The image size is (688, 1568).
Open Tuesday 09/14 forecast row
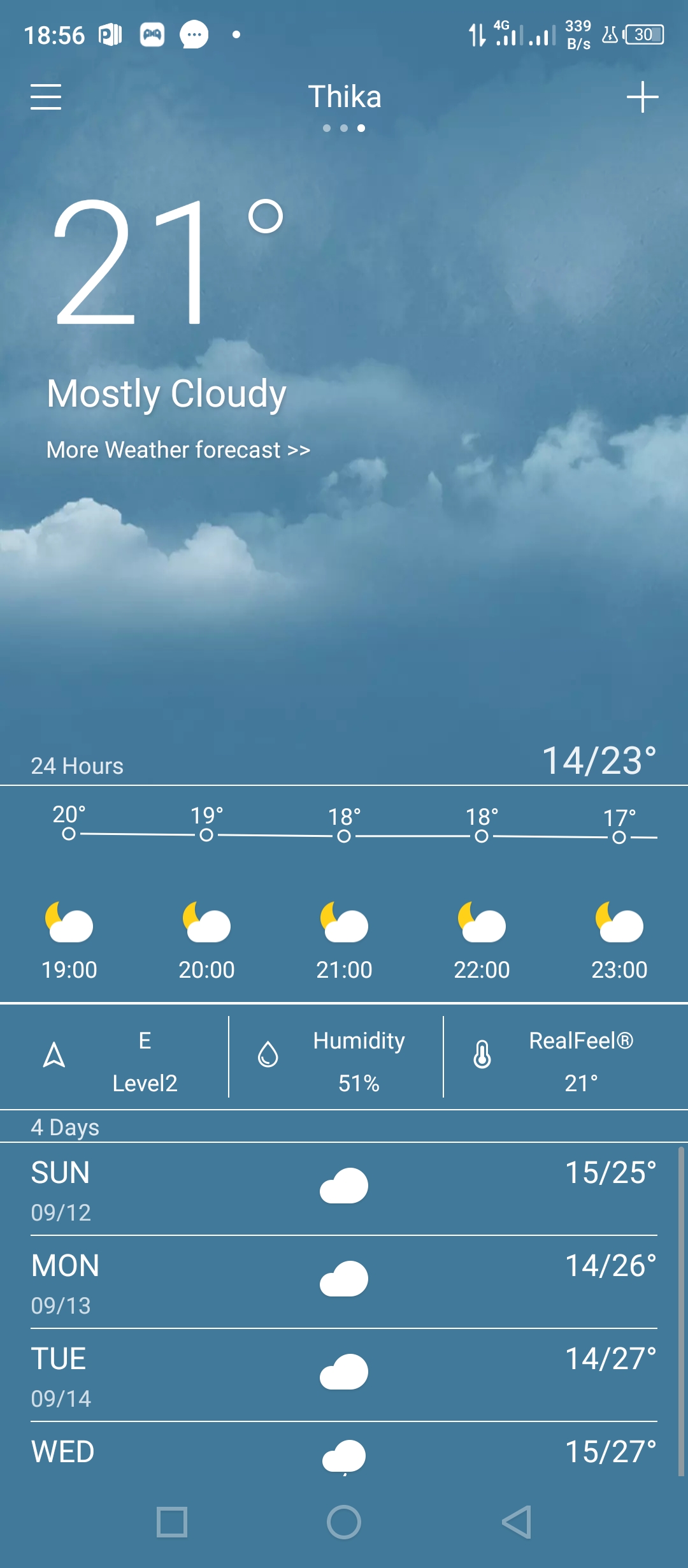[344, 1376]
